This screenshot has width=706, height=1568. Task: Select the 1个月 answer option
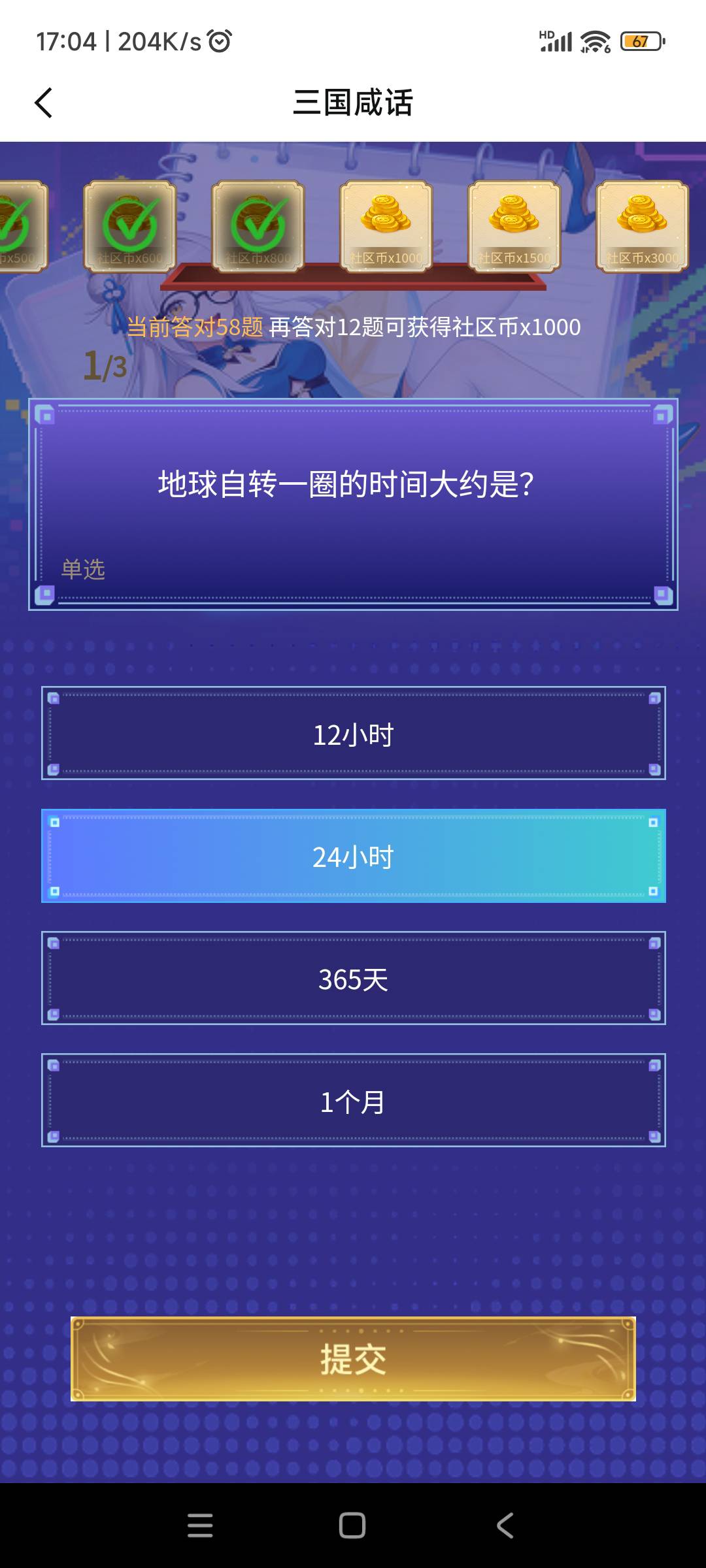[x=353, y=1100]
